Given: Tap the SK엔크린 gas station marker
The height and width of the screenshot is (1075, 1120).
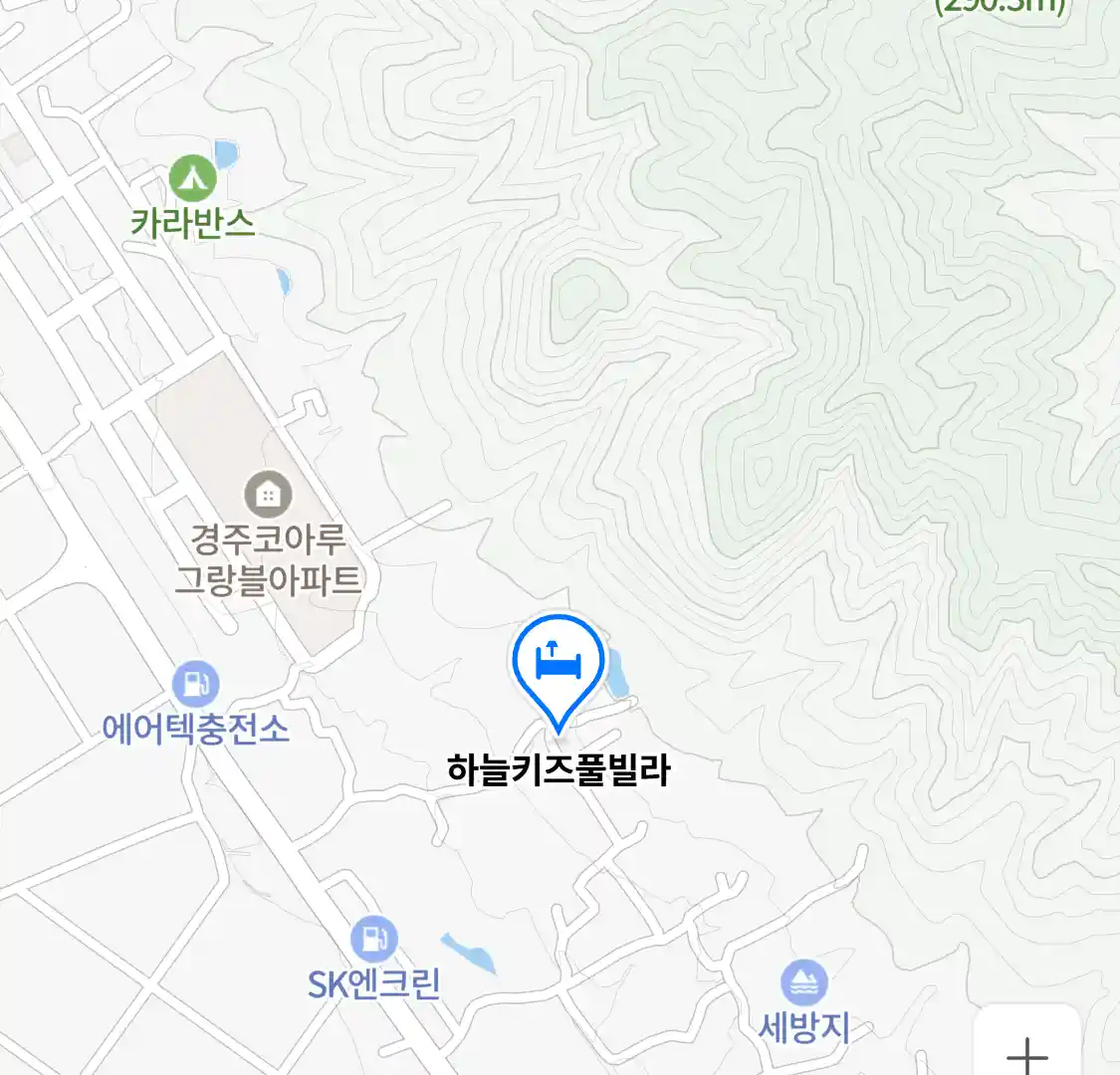Looking at the screenshot, I should 373,939.
